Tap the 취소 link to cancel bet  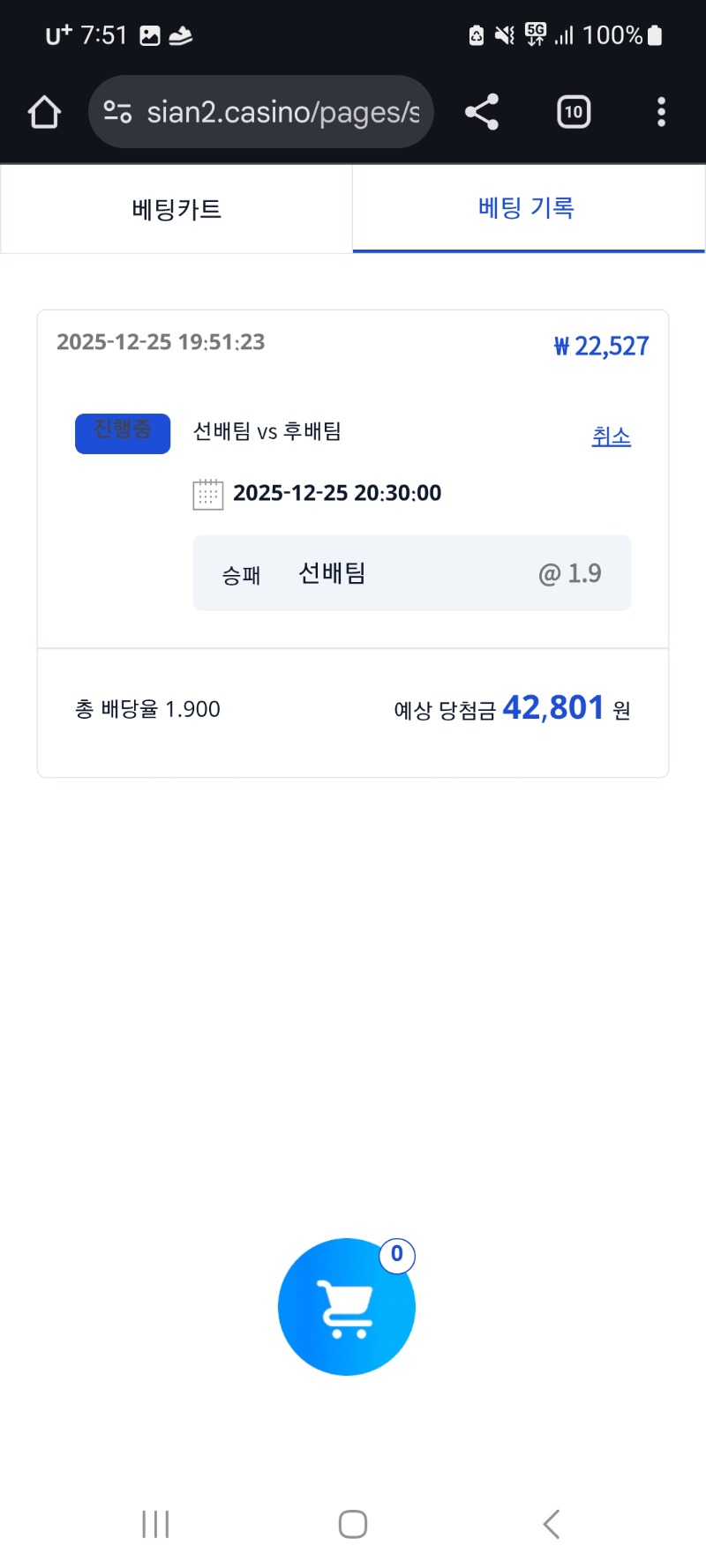[611, 436]
